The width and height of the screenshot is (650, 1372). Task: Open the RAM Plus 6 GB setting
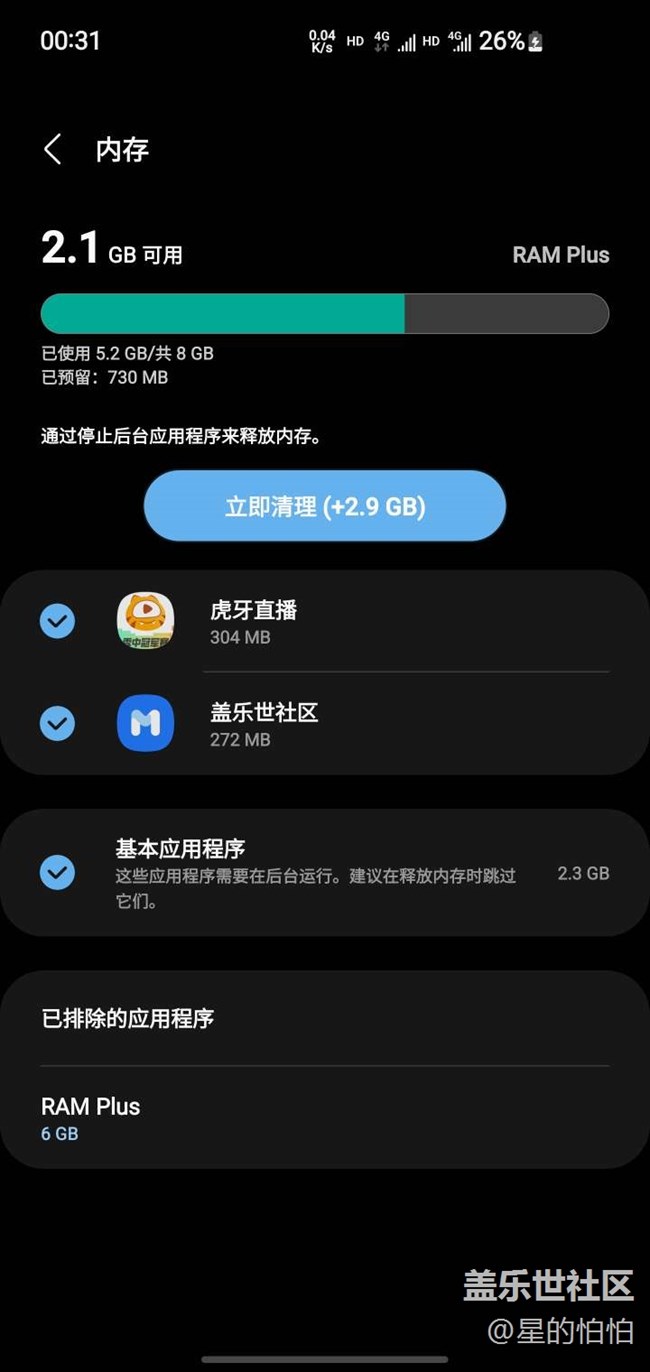[325, 1118]
